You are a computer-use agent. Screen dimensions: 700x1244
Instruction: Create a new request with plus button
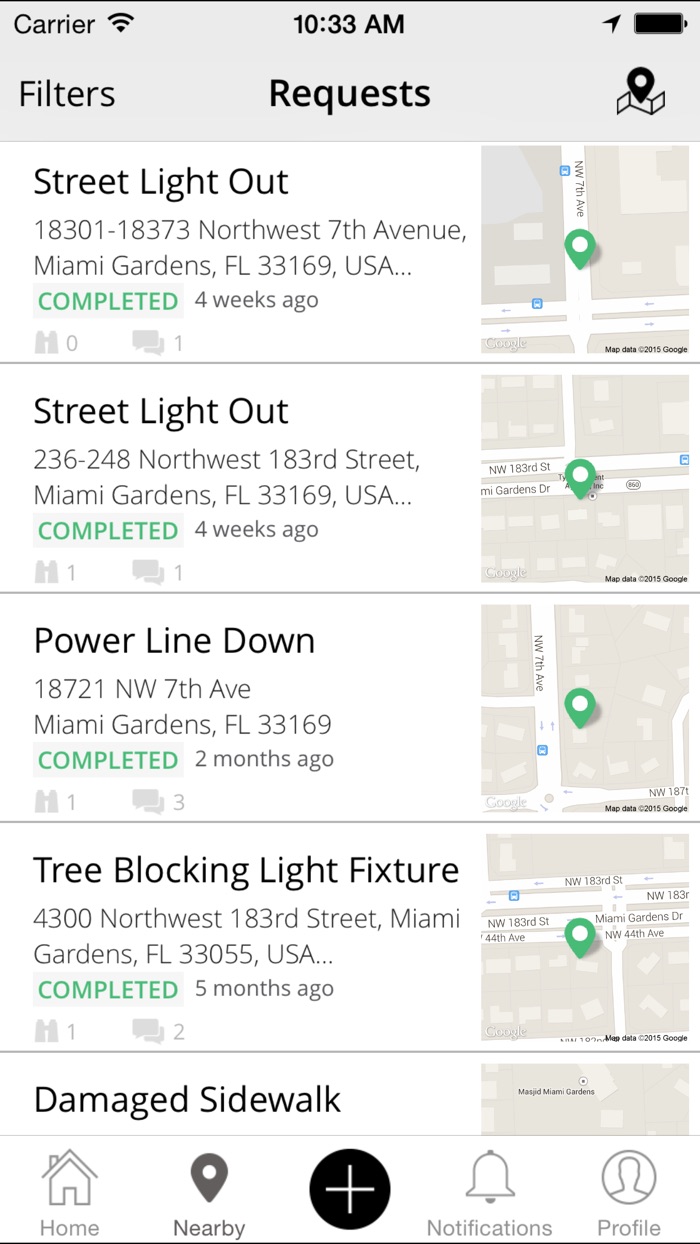(350, 1189)
